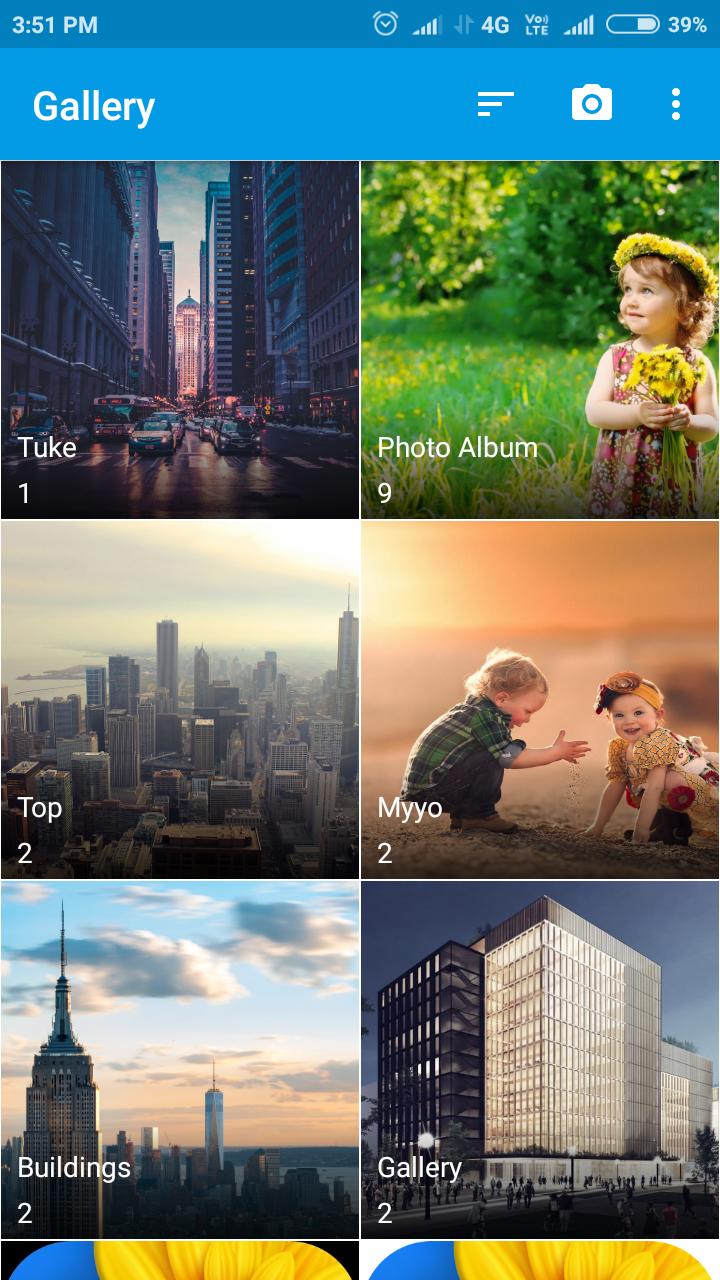This screenshot has height=1280, width=720.
Task: Open the Tuke album
Action: tap(180, 340)
